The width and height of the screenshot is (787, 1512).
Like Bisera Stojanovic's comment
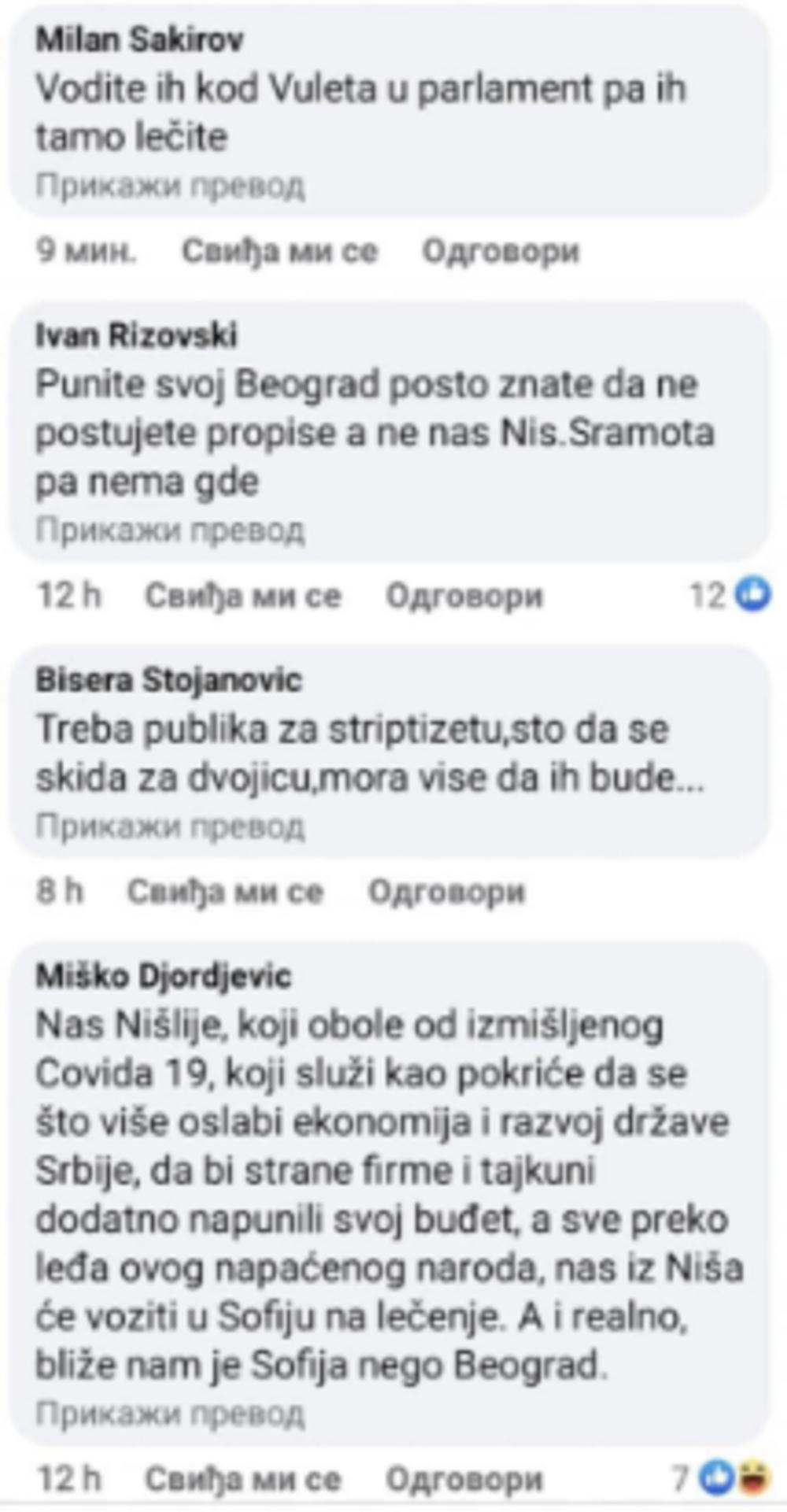tap(225, 892)
